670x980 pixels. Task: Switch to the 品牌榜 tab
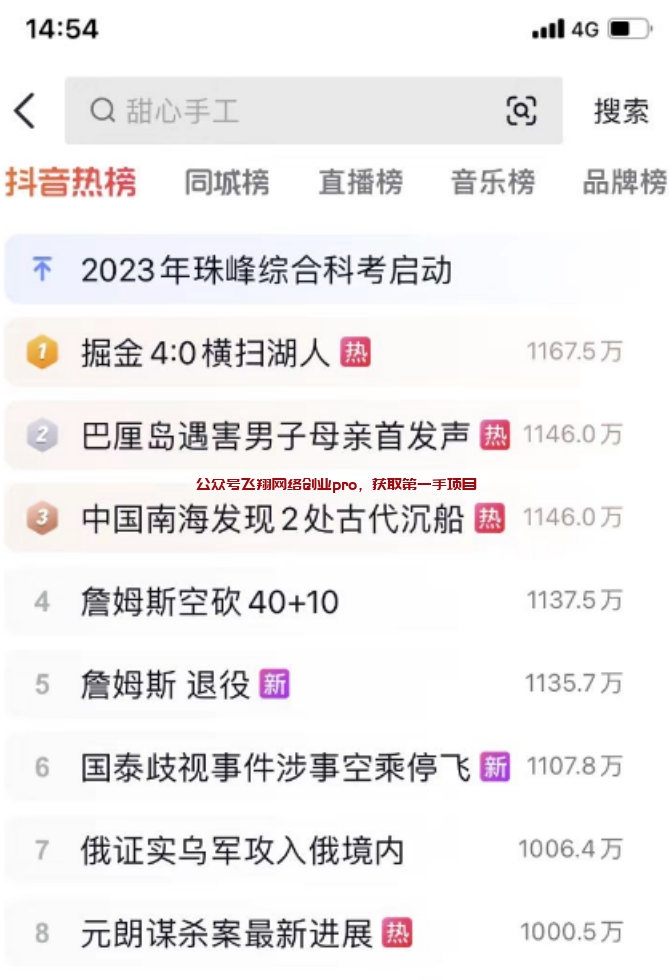click(625, 183)
